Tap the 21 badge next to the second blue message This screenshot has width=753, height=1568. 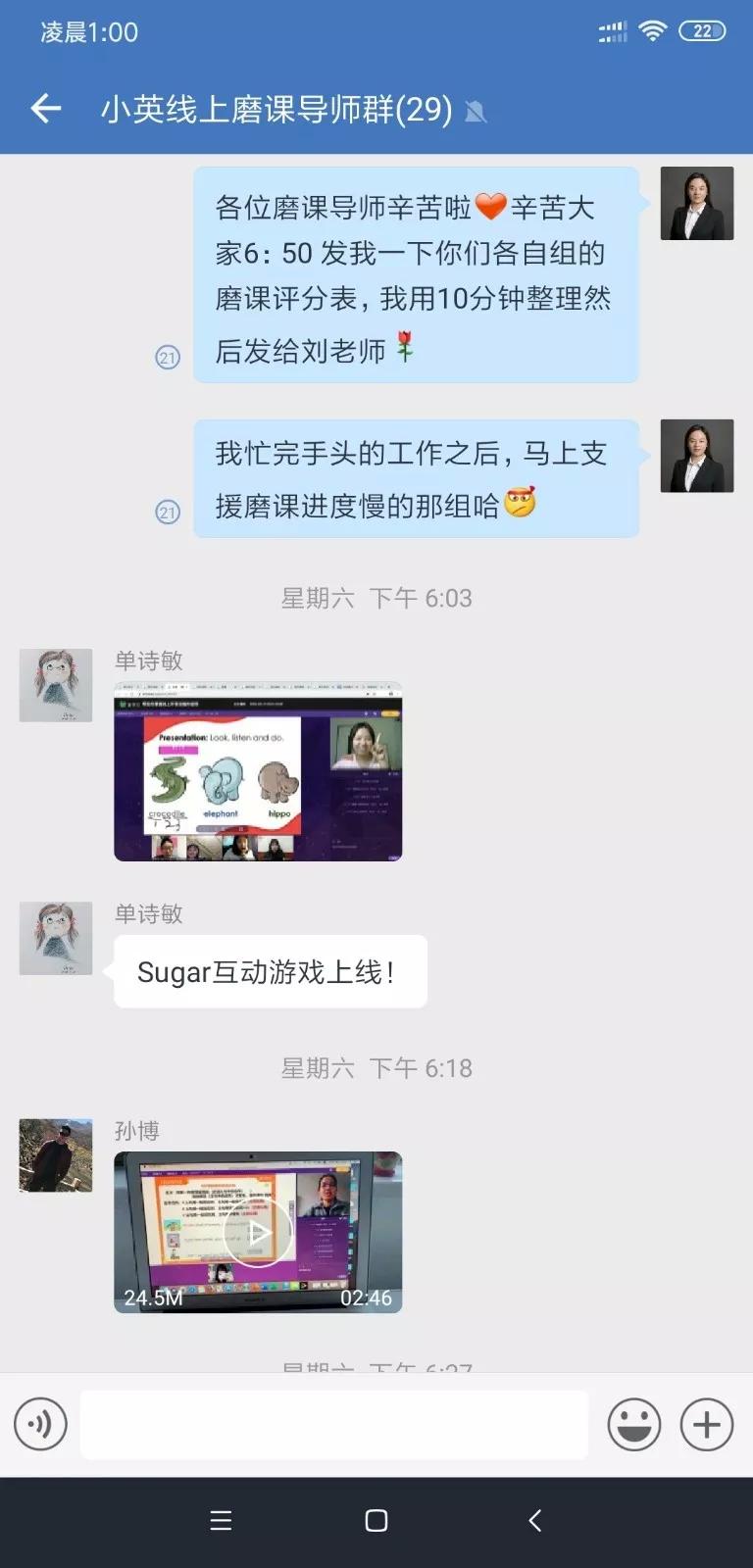click(169, 512)
